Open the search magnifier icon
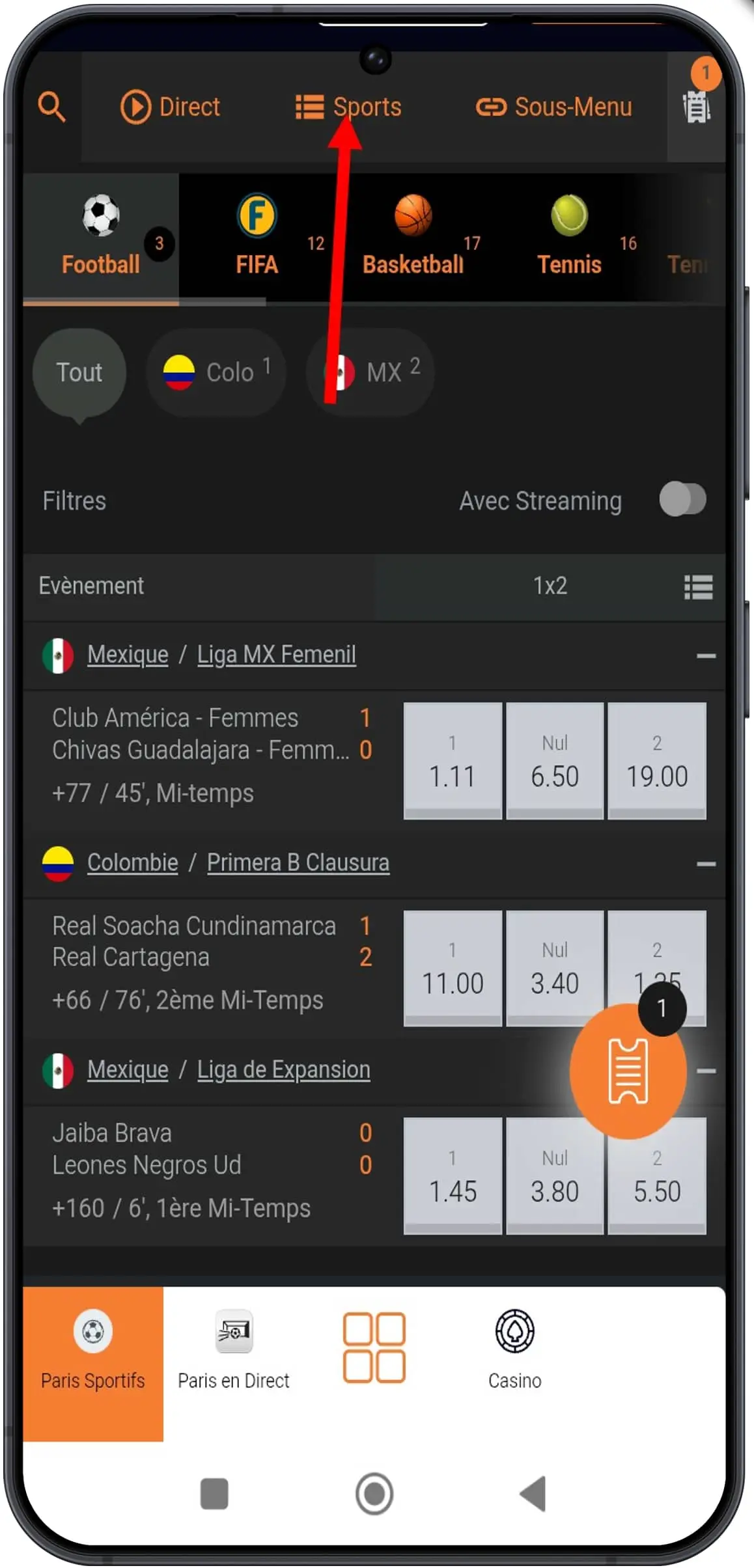The width and height of the screenshot is (754, 1568). coord(52,107)
